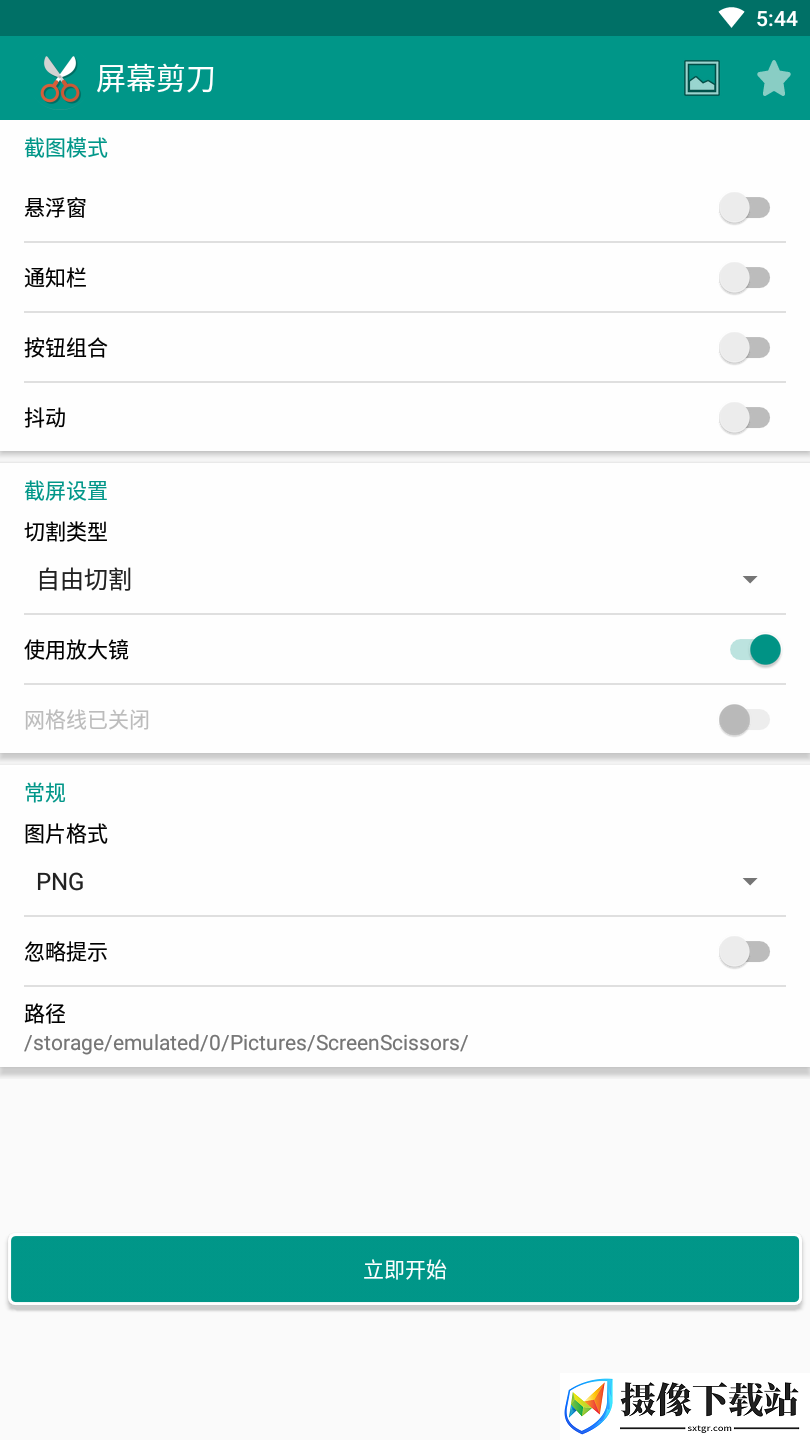Open the 自由切割 dropdown
Viewport: 810px width, 1440px height.
[405, 580]
